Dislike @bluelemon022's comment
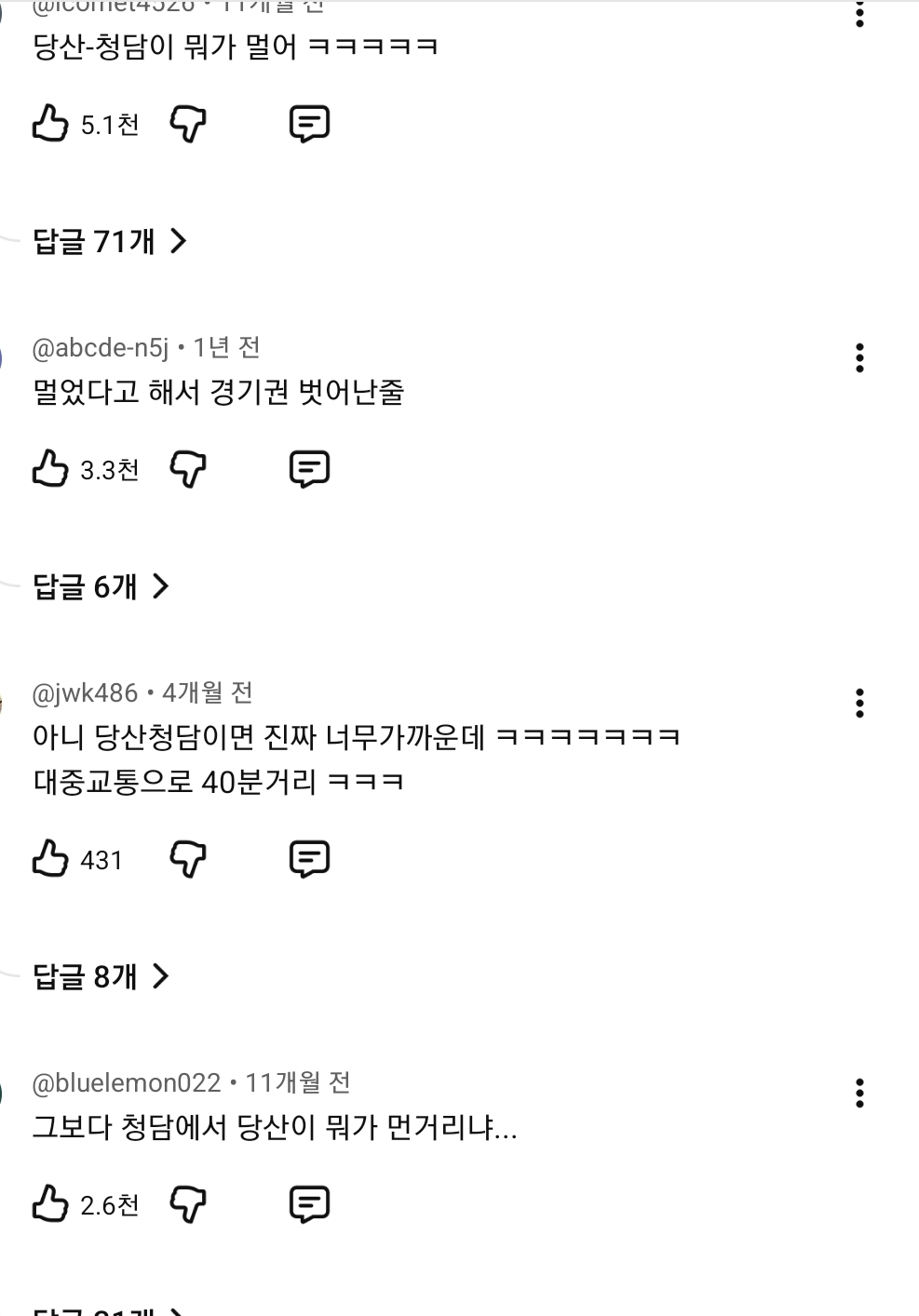 coord(187,1203)
